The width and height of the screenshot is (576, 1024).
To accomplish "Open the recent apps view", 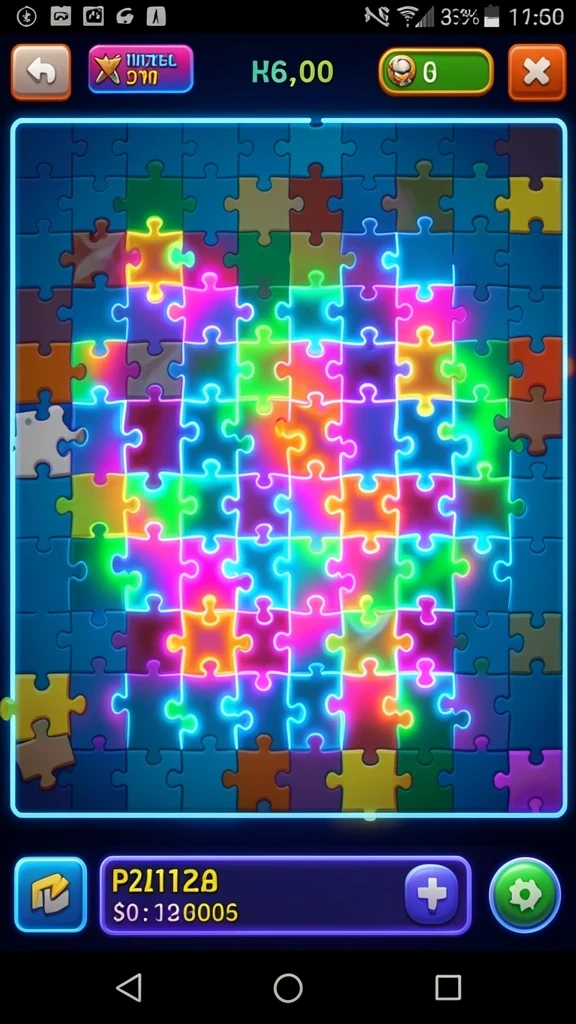I will pyautogui.click(x=448, y=987).
